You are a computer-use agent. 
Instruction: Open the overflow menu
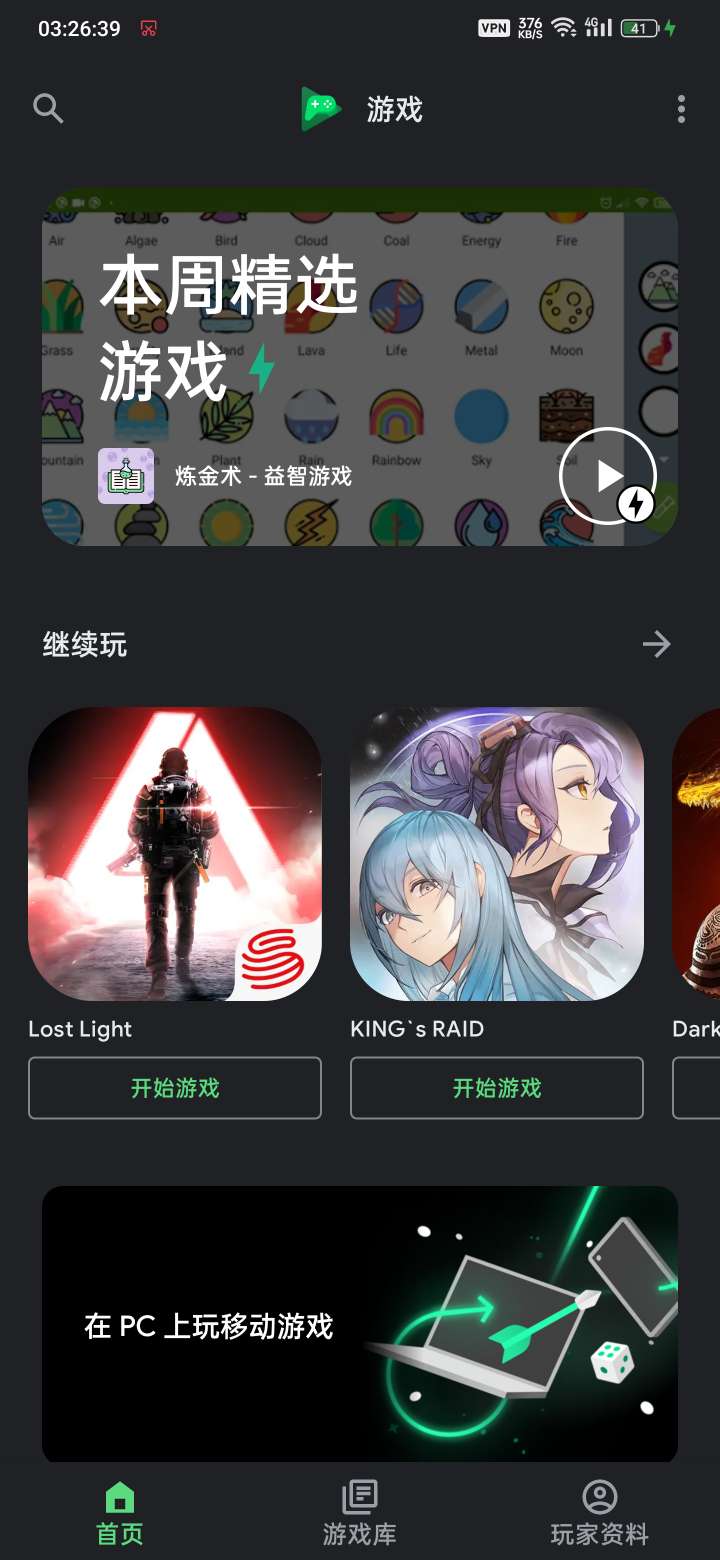[x=681, y=109]
